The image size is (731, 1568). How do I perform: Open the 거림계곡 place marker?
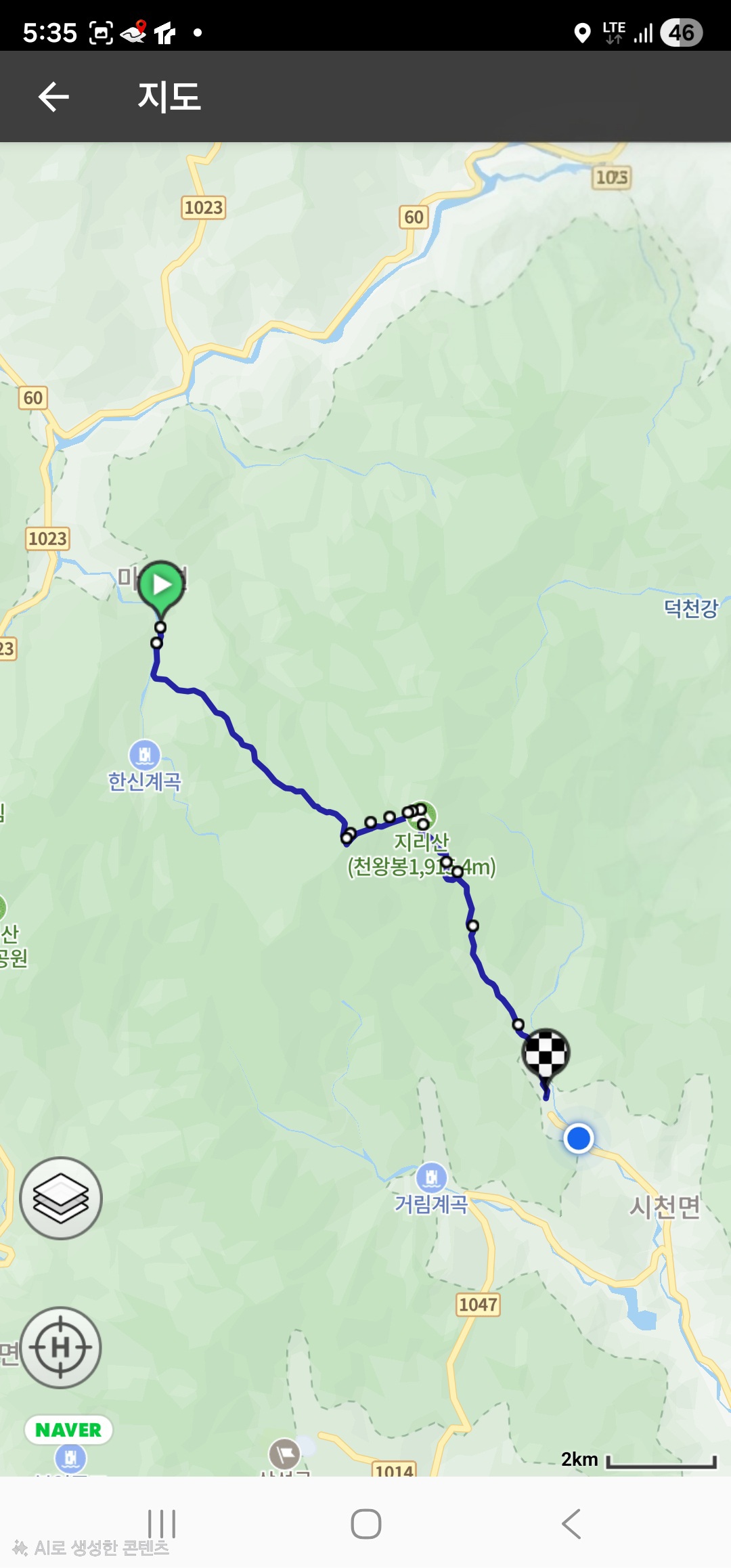[x=431, y=1178]
